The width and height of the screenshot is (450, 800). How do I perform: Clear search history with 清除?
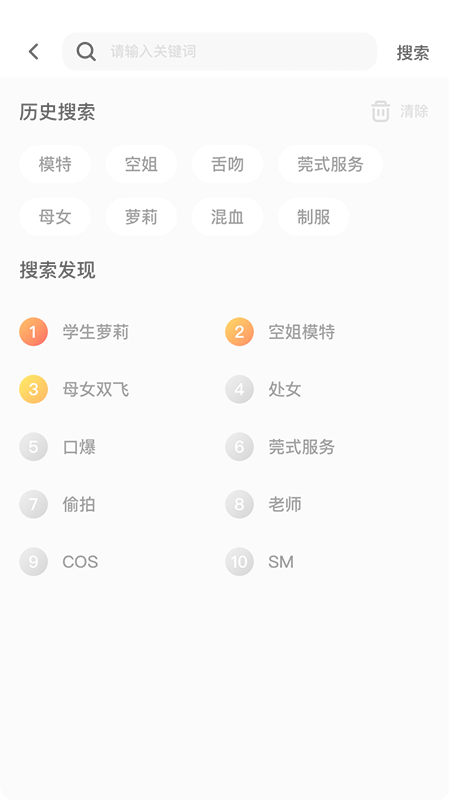[399, 111]
